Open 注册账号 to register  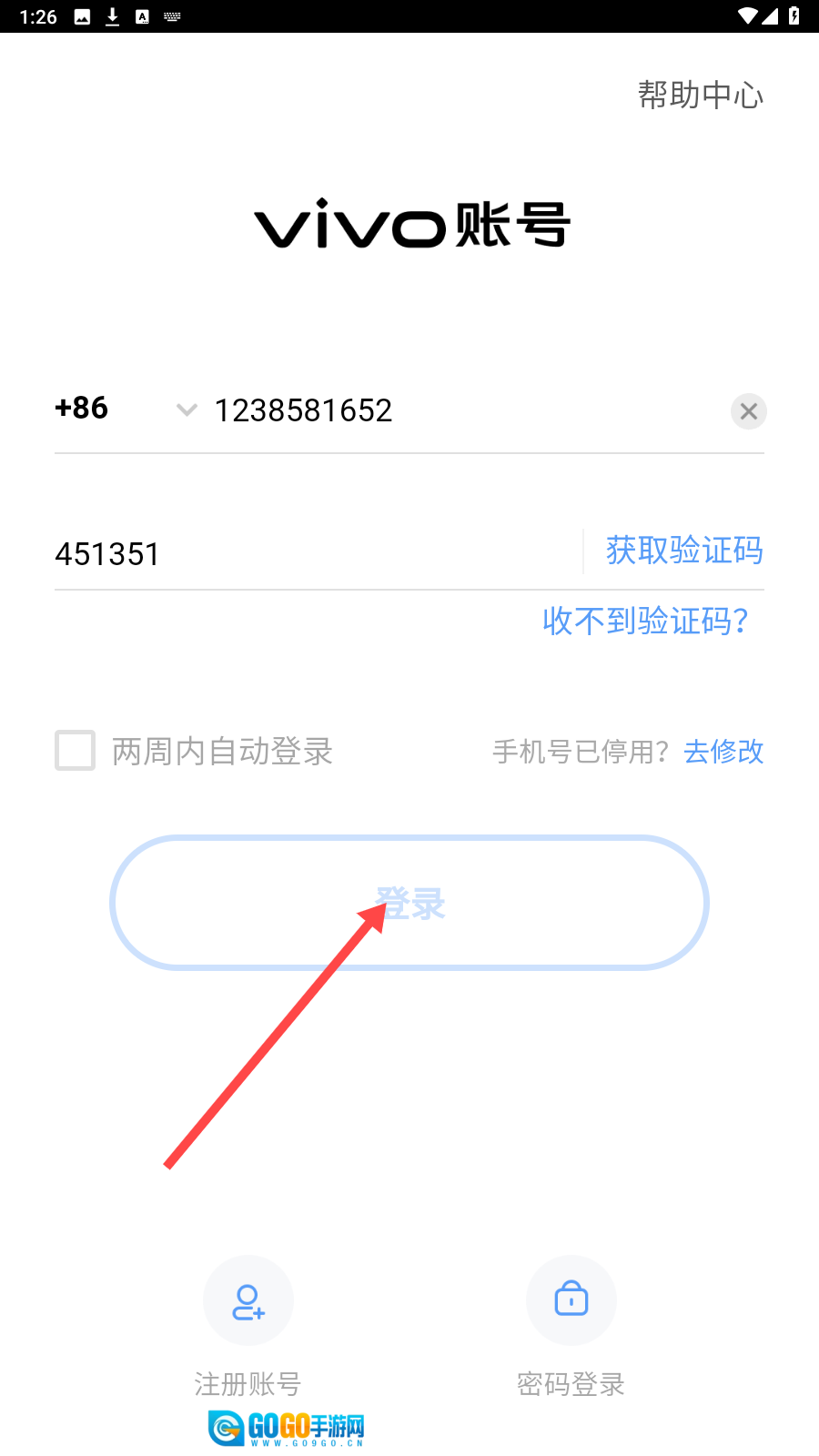coord(248,1301)
